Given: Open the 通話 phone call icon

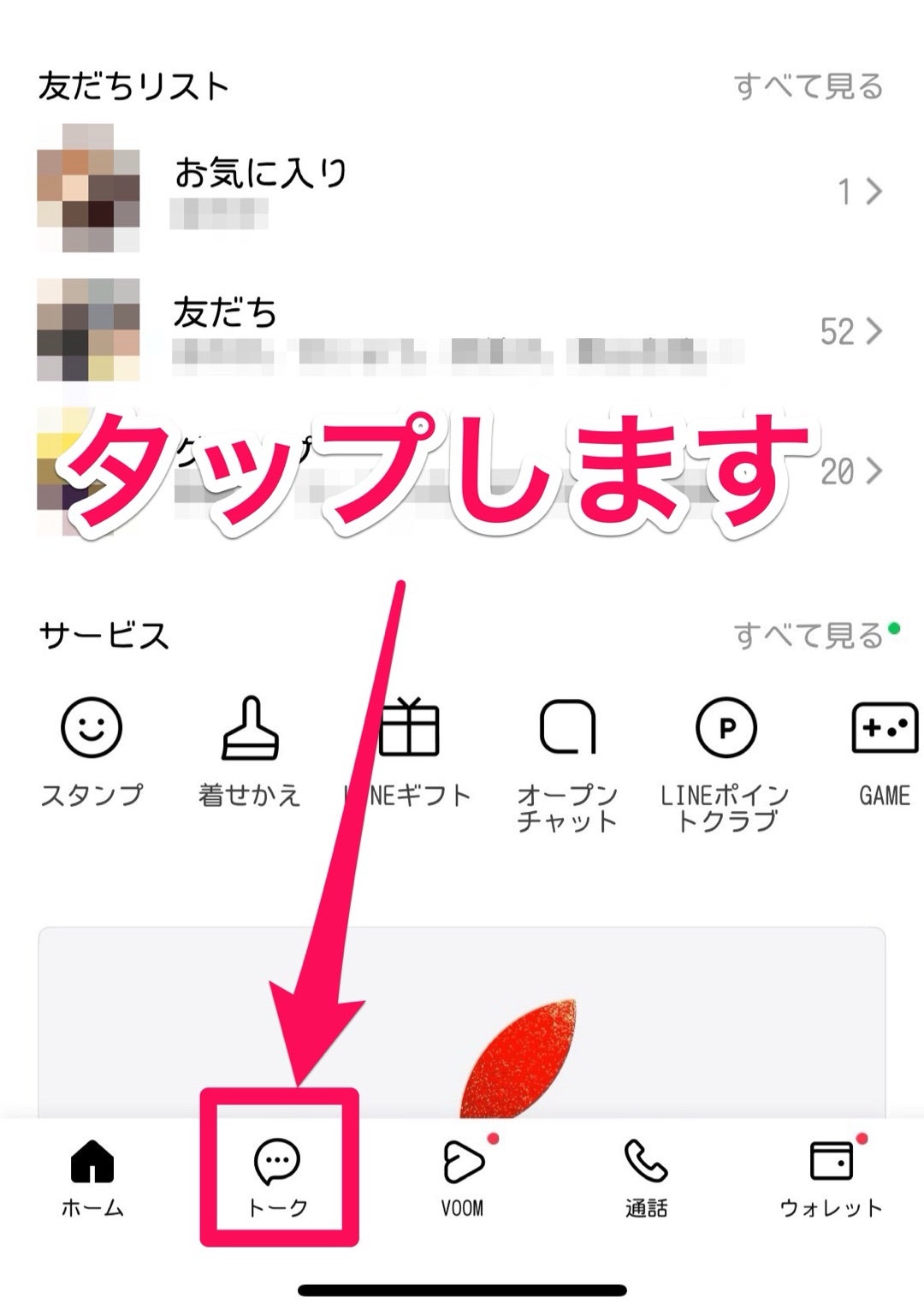Looking at the screenshot, I should [x=643, y=1162].
